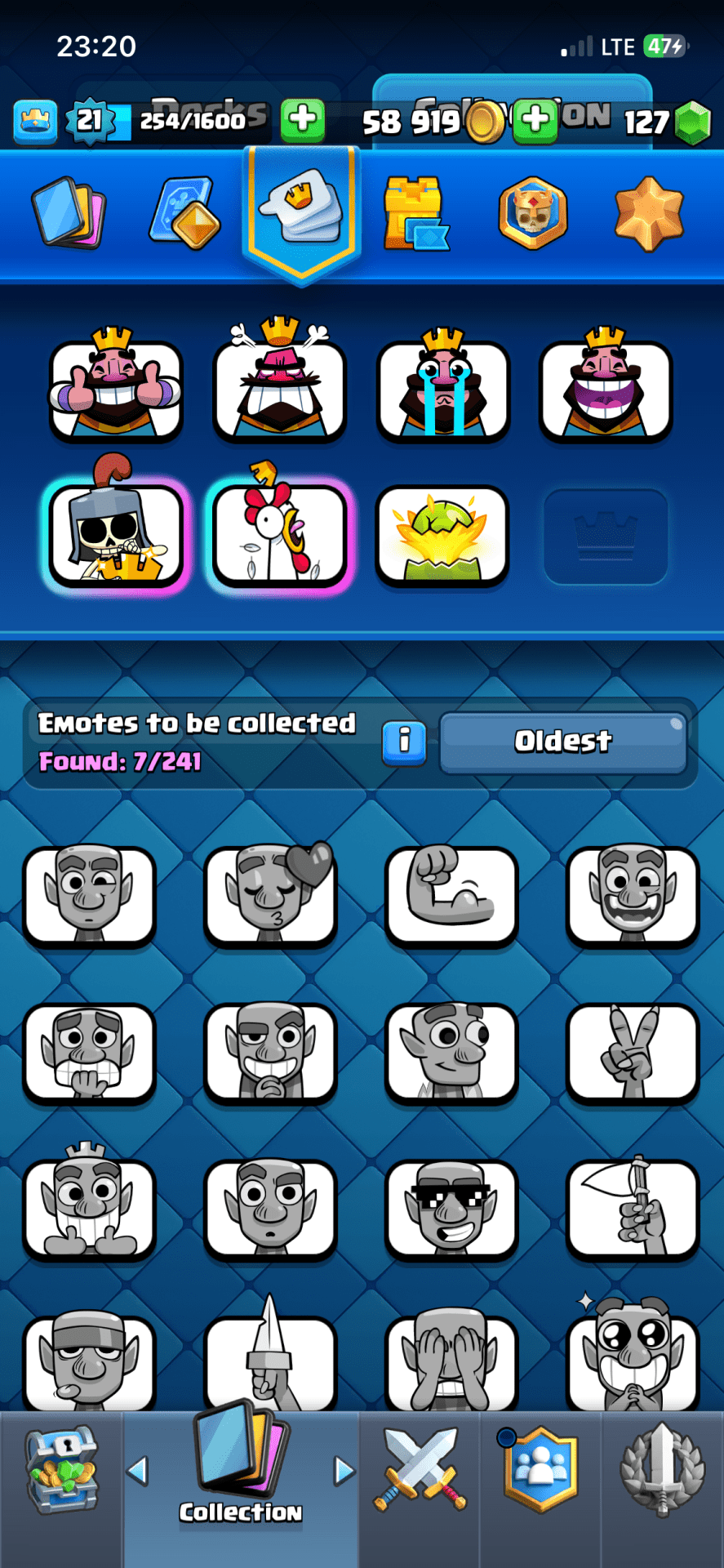Choose the skeleton guard emote

tap(116, 532)
